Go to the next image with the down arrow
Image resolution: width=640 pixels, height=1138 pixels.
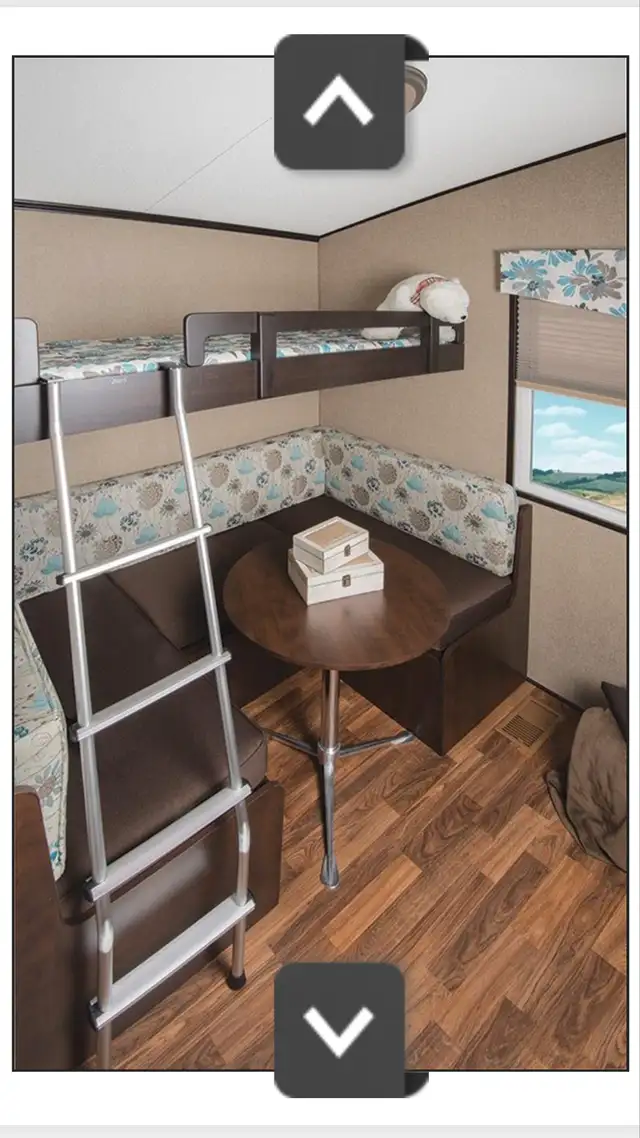coord(339,1030)
